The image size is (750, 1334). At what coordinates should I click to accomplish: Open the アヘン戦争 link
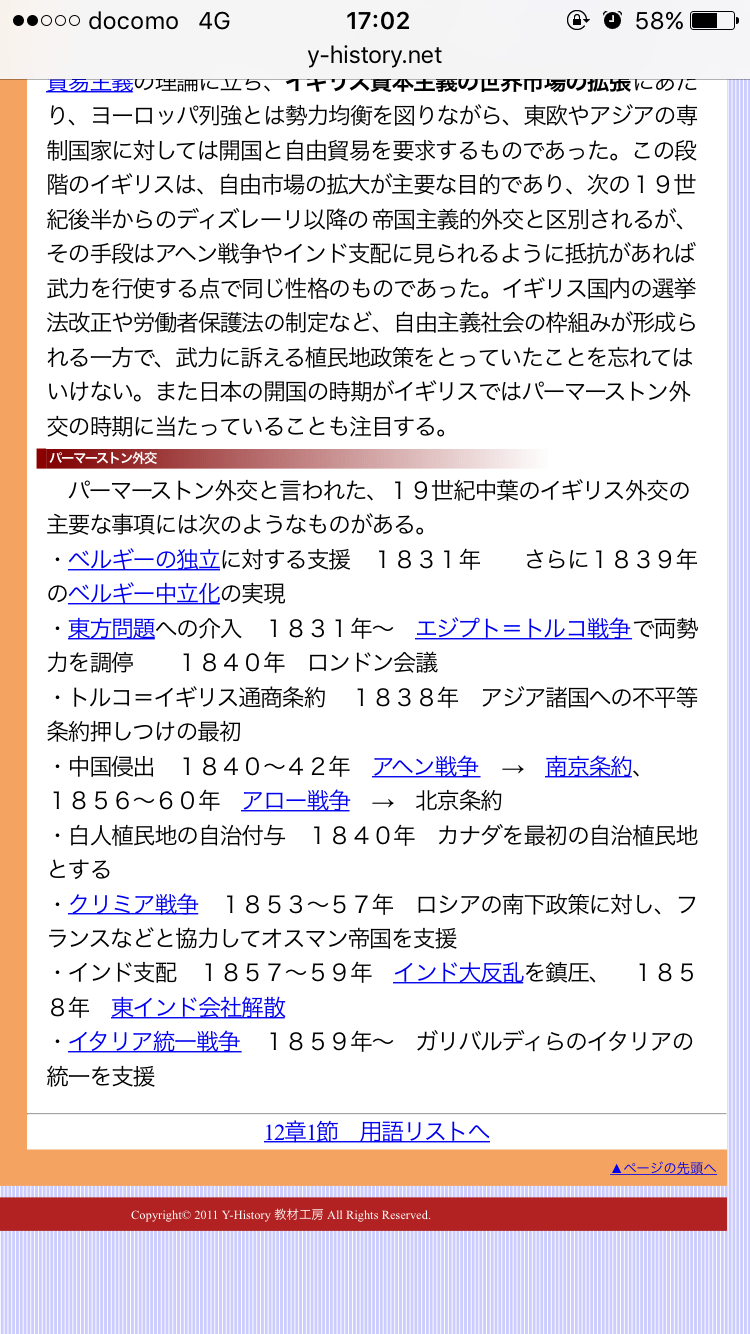click(x=425, y=767)
